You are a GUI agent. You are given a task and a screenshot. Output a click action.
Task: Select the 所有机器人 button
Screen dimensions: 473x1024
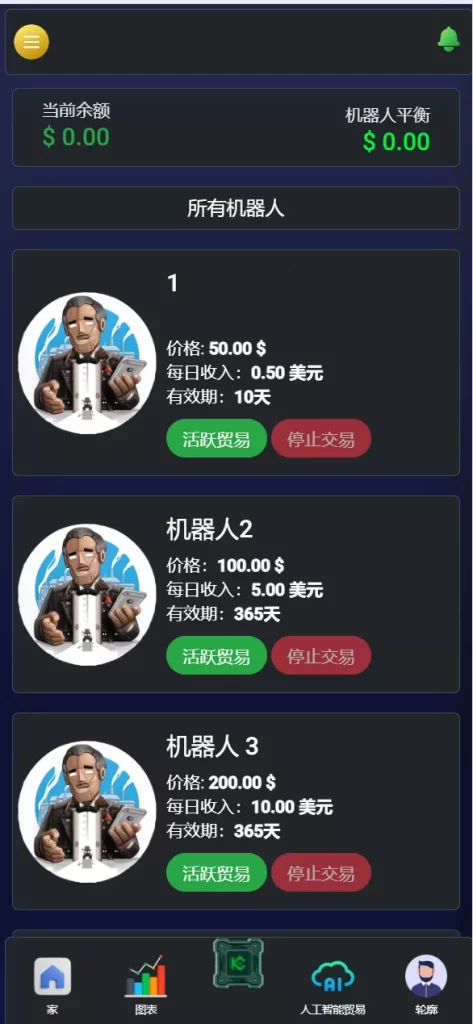236,208
